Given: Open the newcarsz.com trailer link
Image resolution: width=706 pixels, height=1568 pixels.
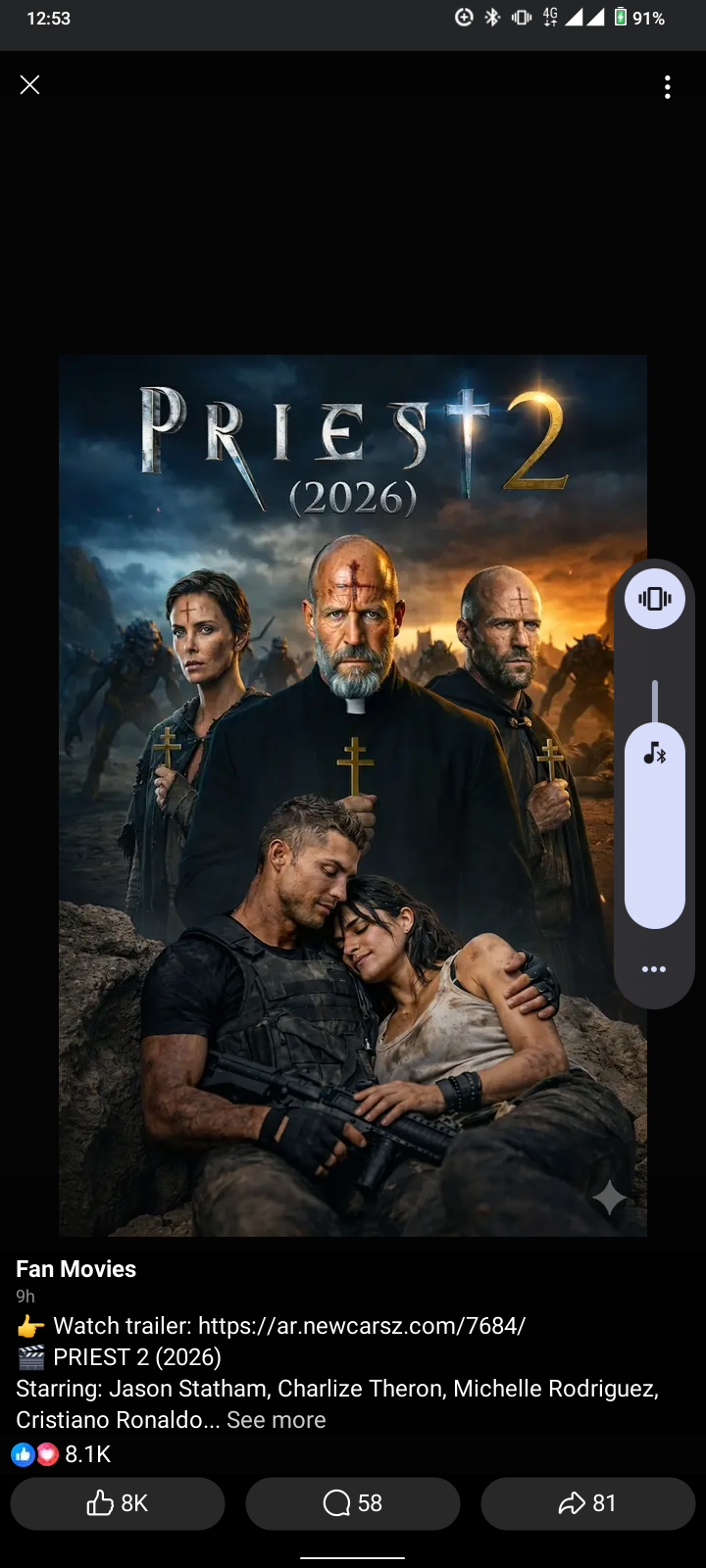Looking at the screenshot, I should click(x=361, y=1326).
